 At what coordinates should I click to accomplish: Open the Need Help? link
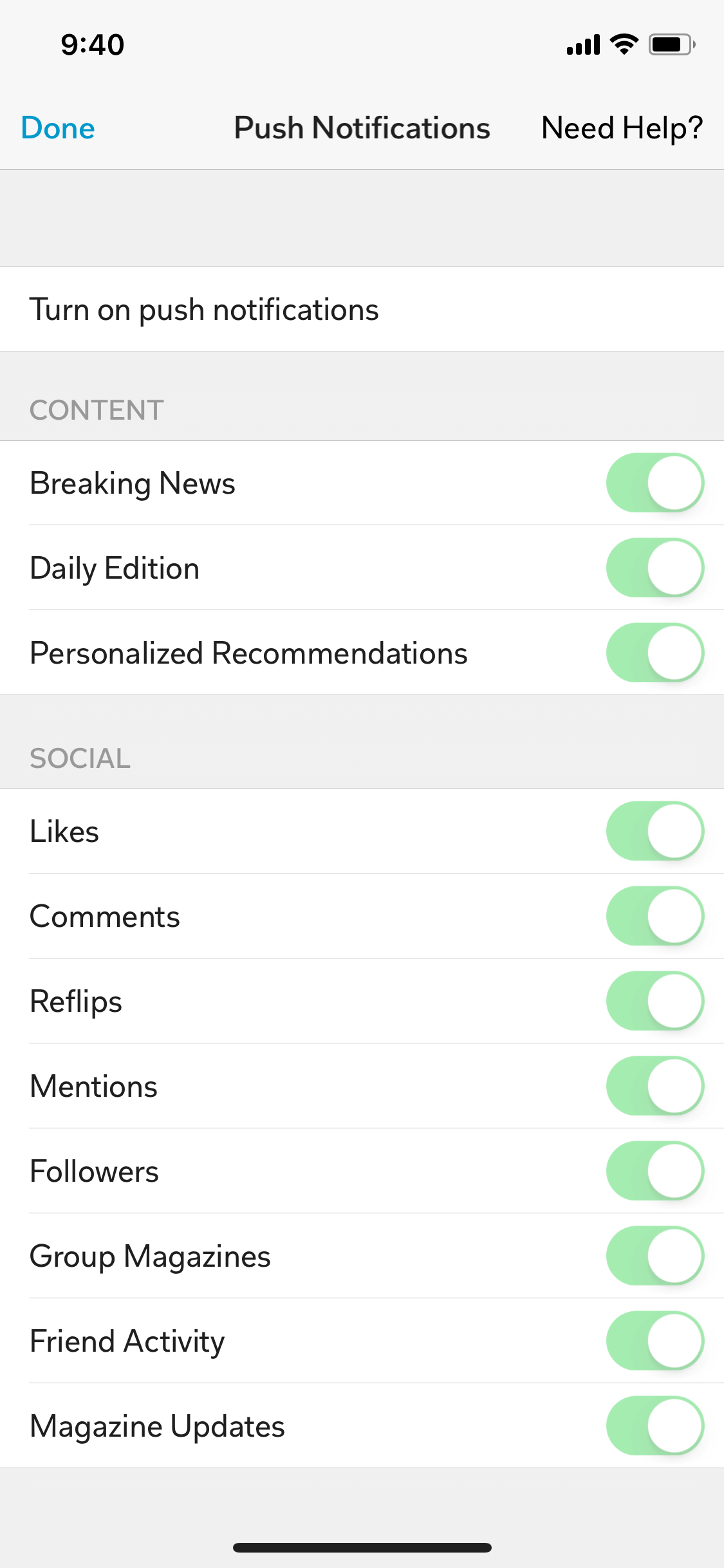622,128
